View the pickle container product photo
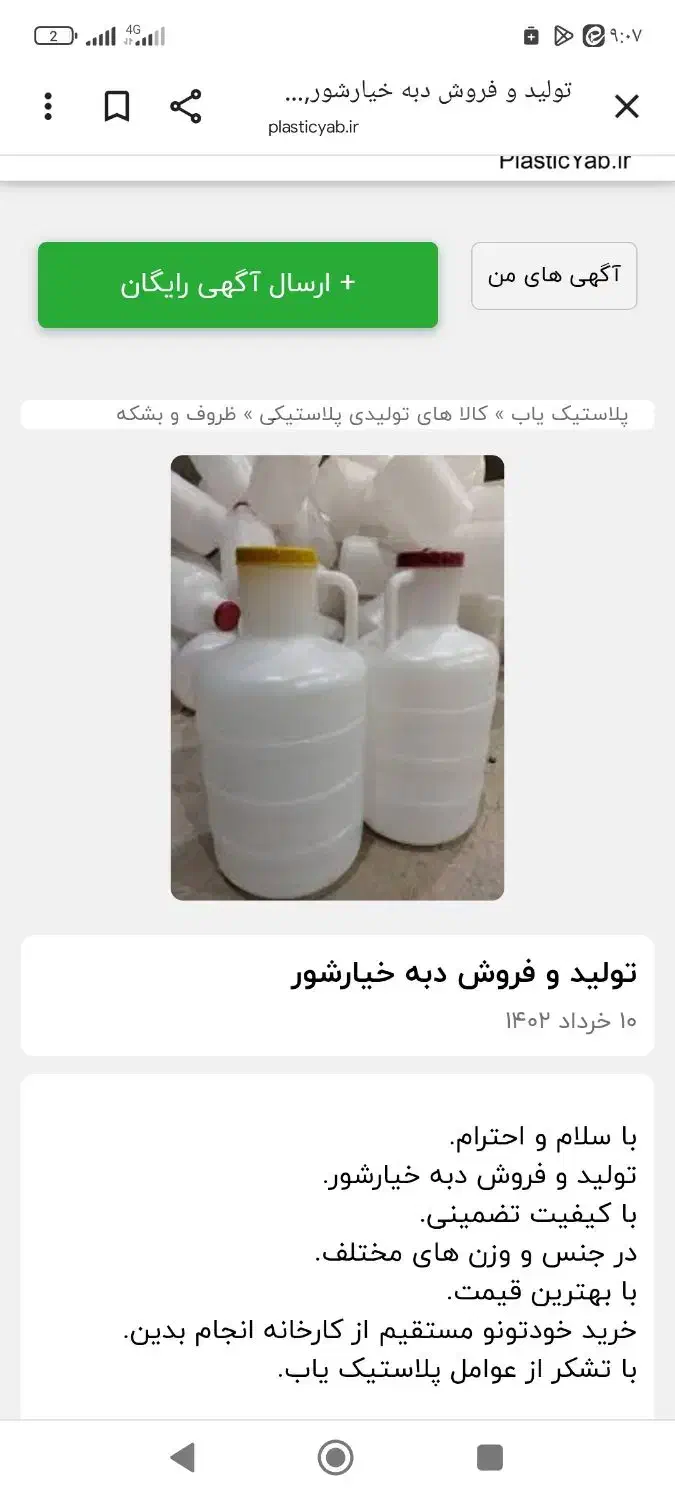 [337, 677]
